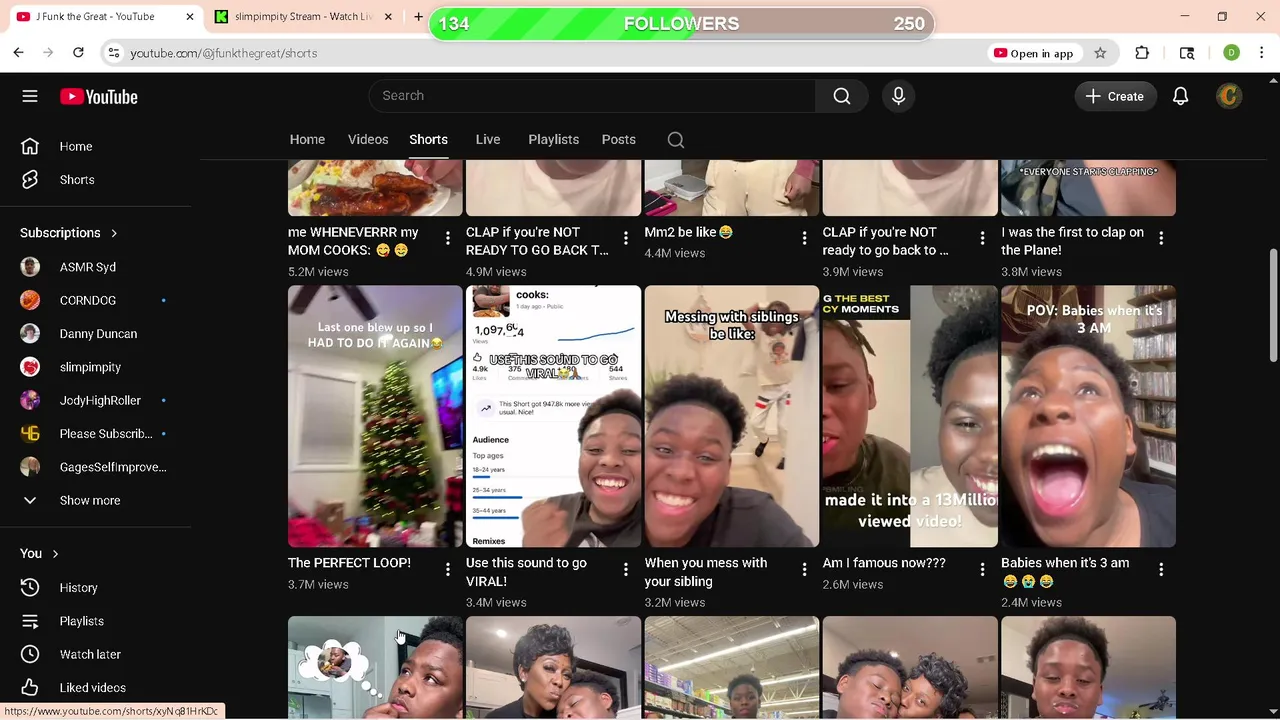Search within this channel using magnifier icon

[676, 140]
